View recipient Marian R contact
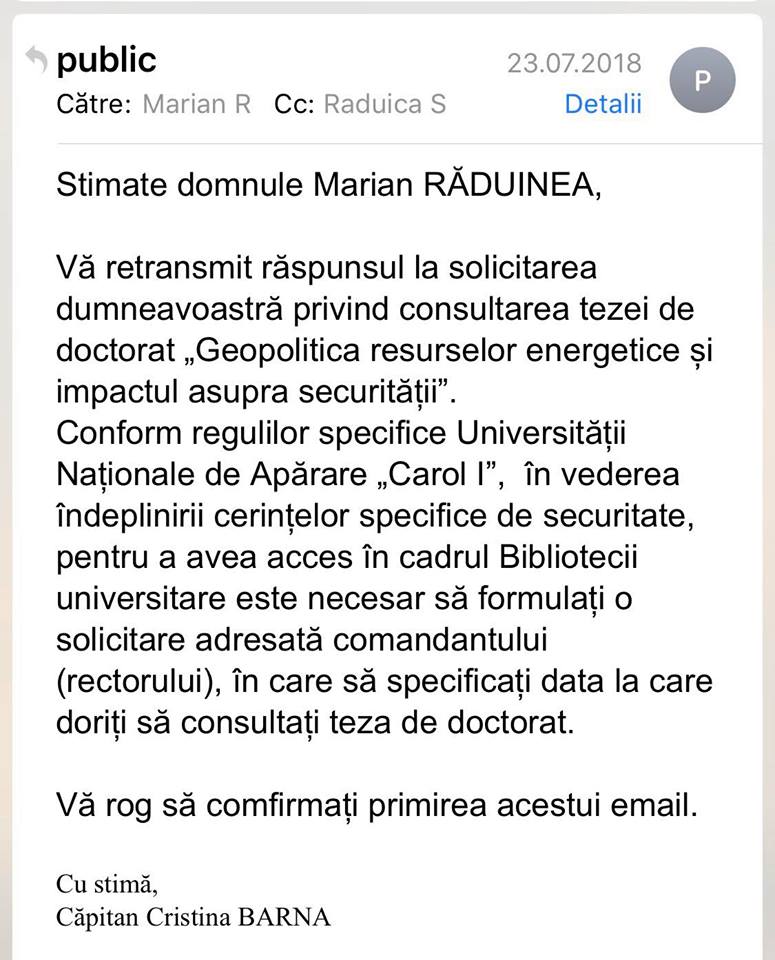 (197, 104)
